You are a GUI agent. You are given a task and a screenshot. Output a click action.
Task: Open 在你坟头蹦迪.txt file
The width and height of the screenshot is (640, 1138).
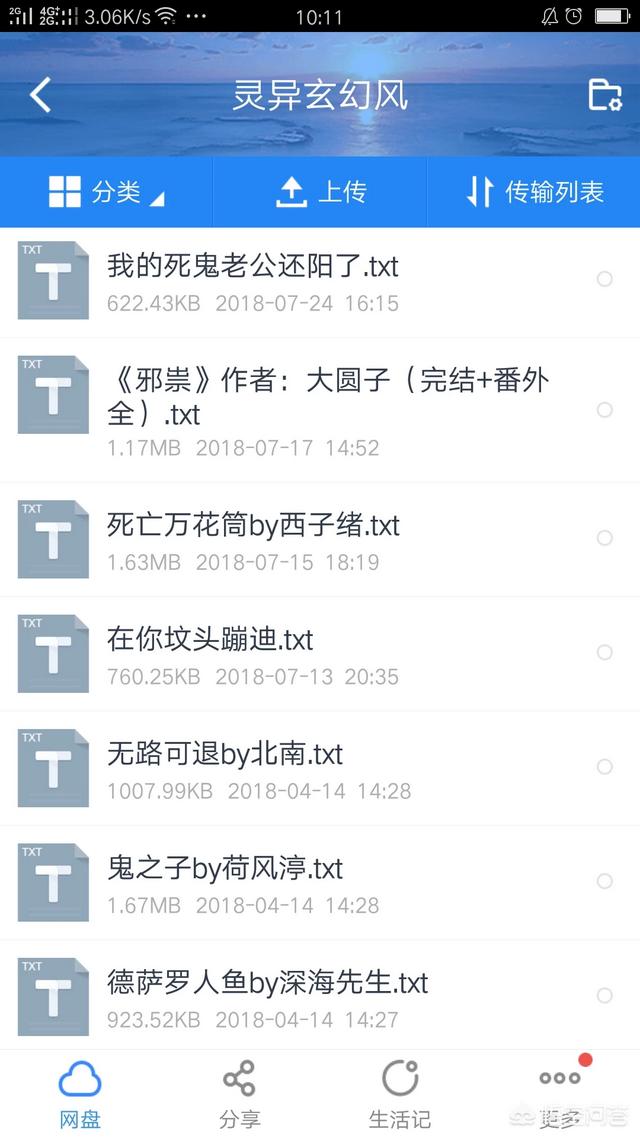[x=320, y=654]
